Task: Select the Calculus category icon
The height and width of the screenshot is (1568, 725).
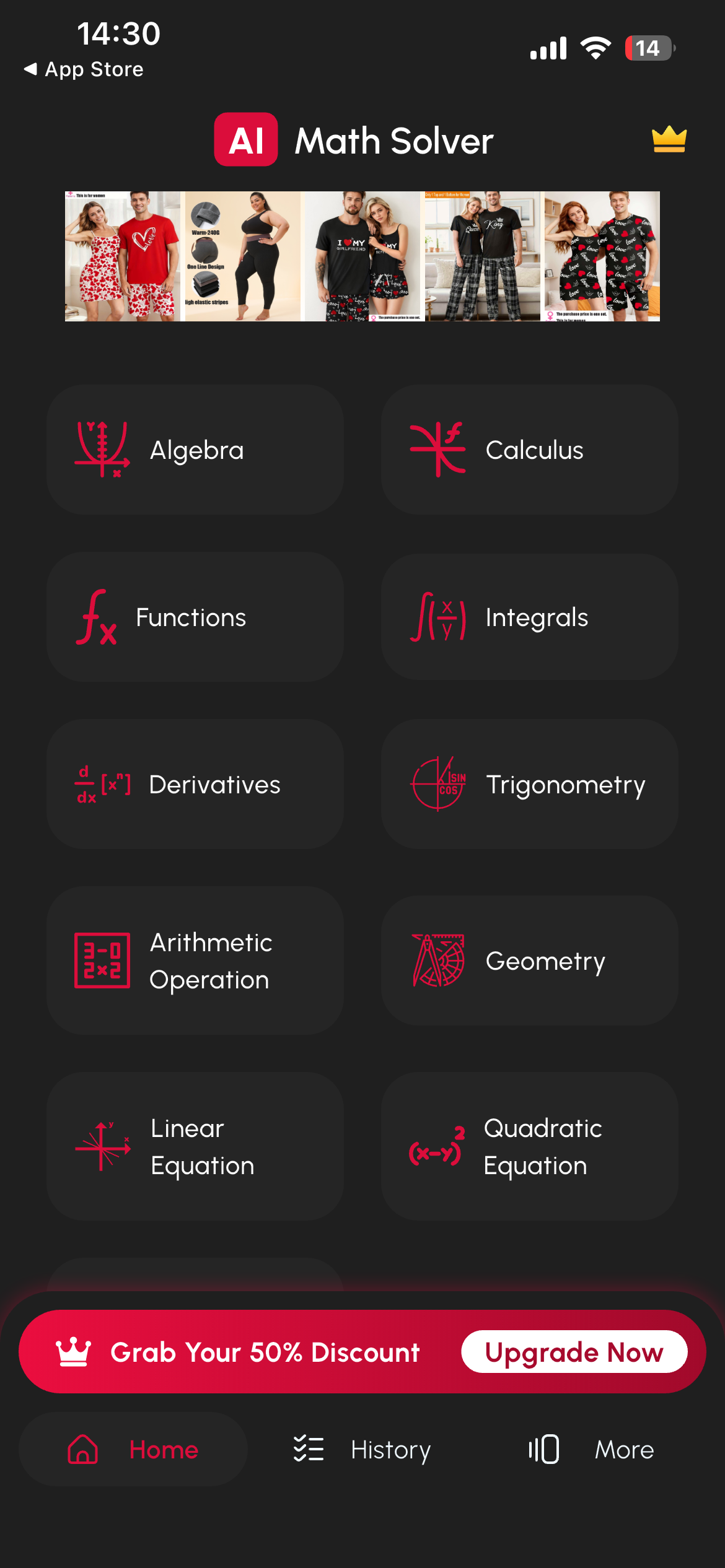Action: pyautogui.click(x=437, y=450)
